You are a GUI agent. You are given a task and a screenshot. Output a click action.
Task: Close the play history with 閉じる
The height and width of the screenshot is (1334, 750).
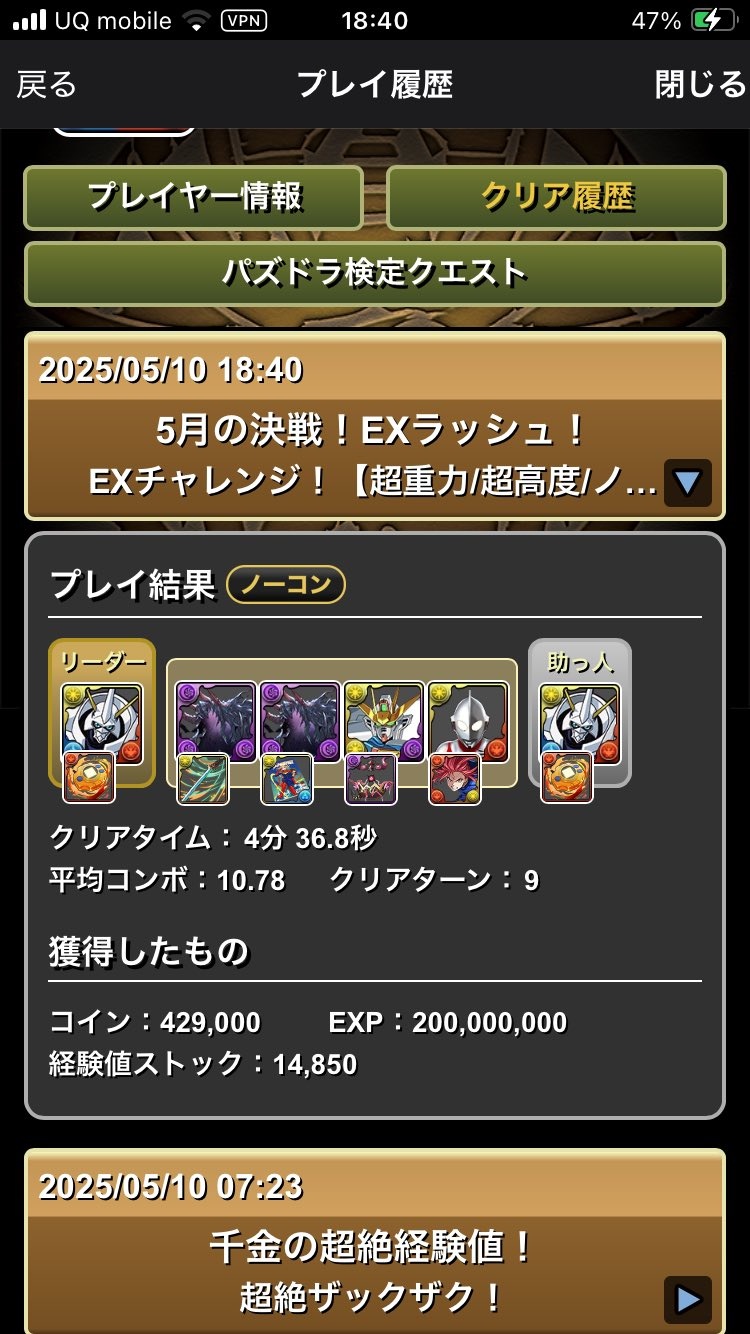700,85
